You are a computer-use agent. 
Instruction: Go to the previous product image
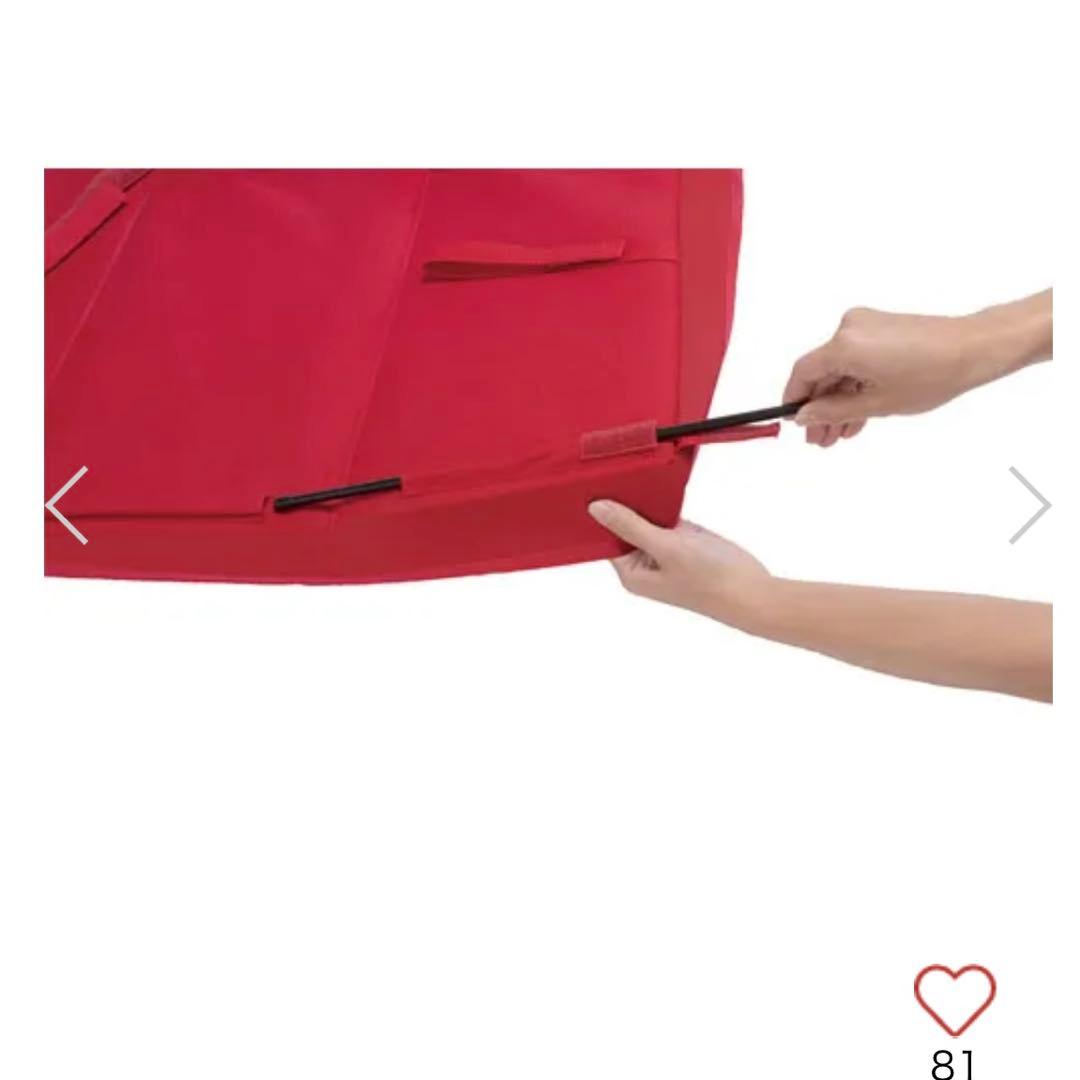point(67,505)
